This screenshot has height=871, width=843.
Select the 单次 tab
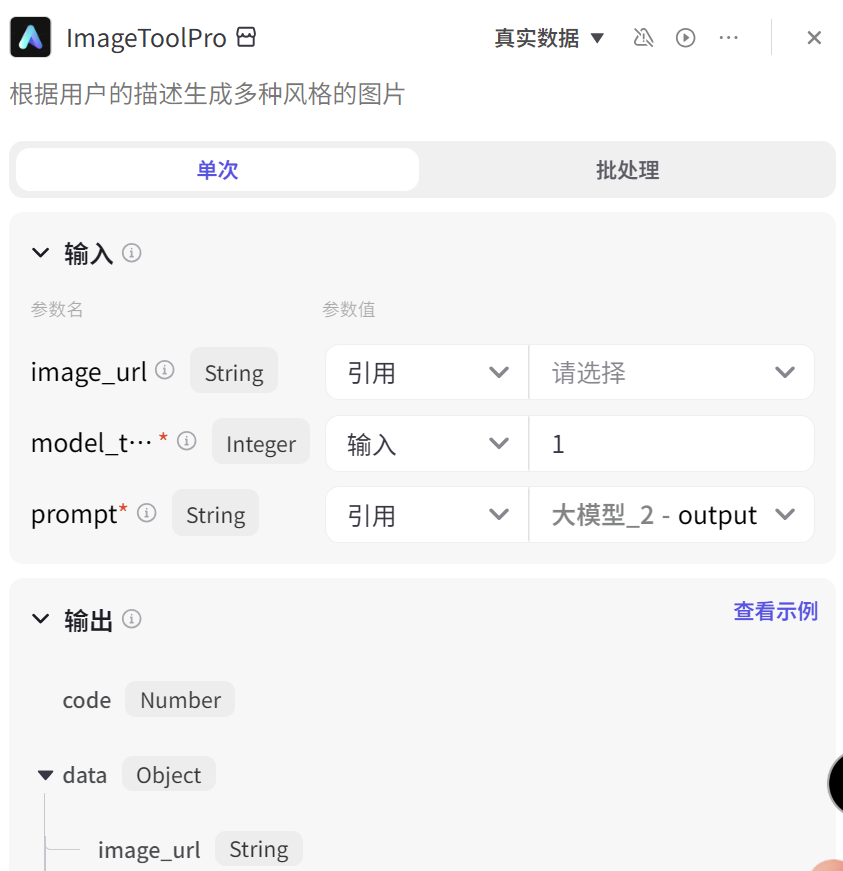[x=217, y=170]
